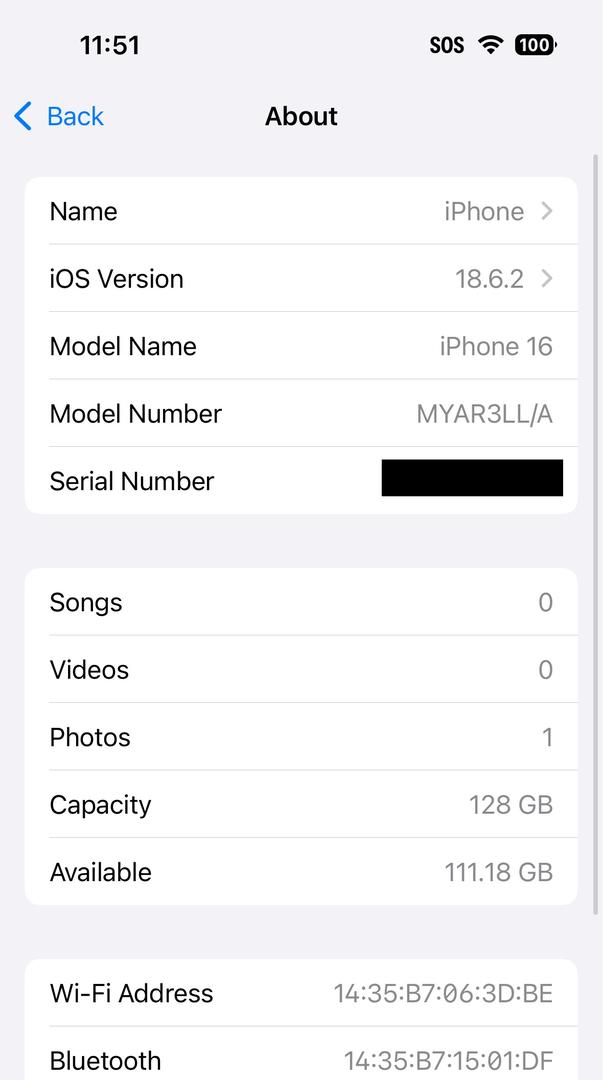The image size is (603, 1080).
Task: Open the Name row to rename iPhone
Action: [x=300, y=211]
